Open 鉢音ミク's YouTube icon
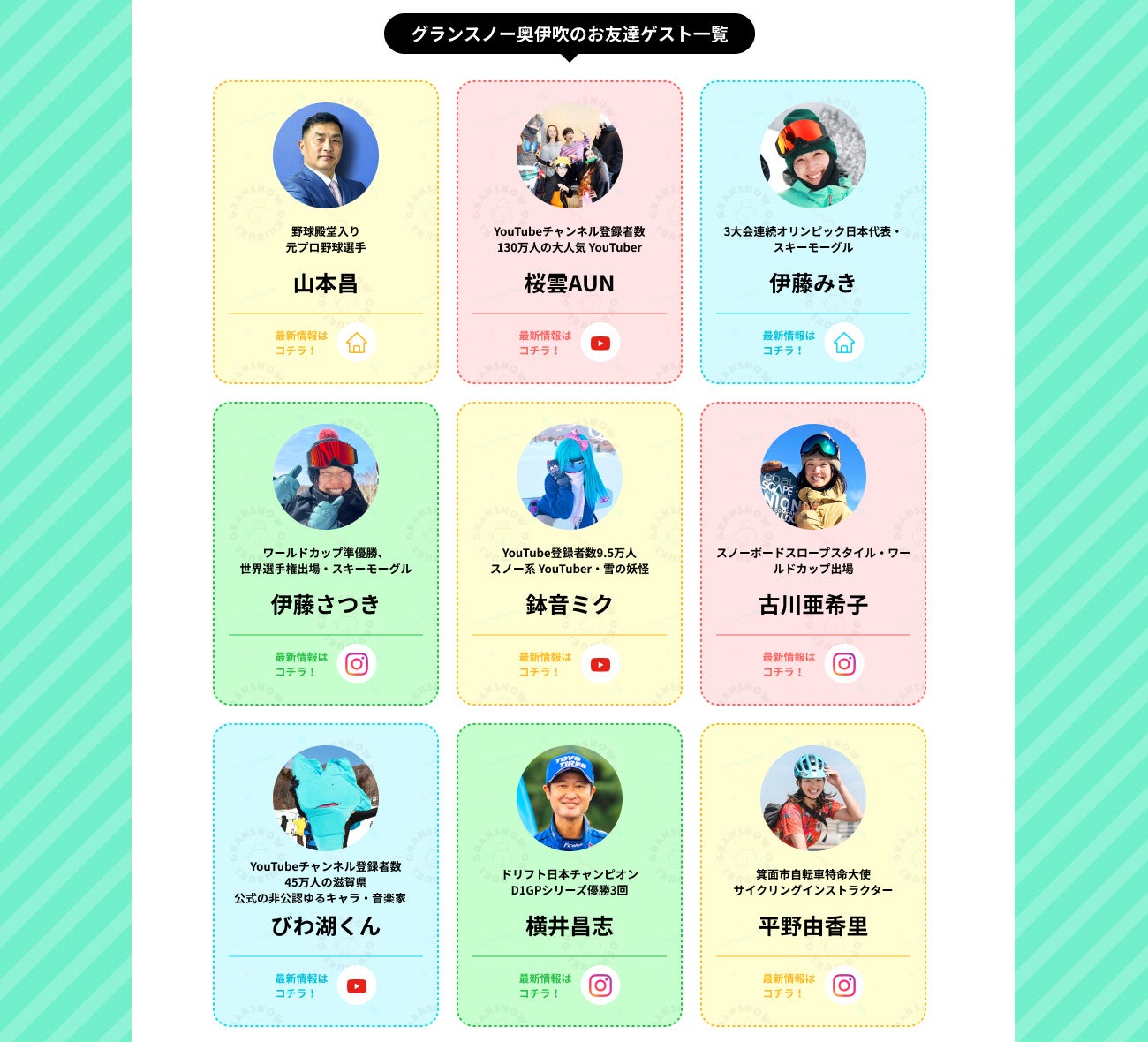Screen dimensions: 1148x1042 point(600,664)
